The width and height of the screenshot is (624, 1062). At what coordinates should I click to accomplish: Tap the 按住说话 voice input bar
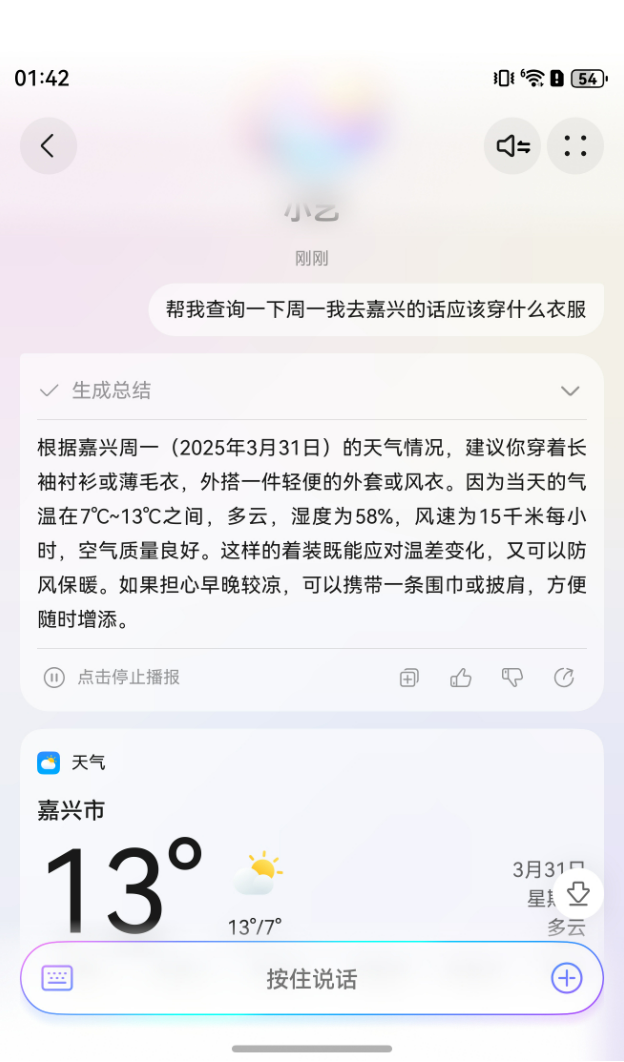pos(311,979)
